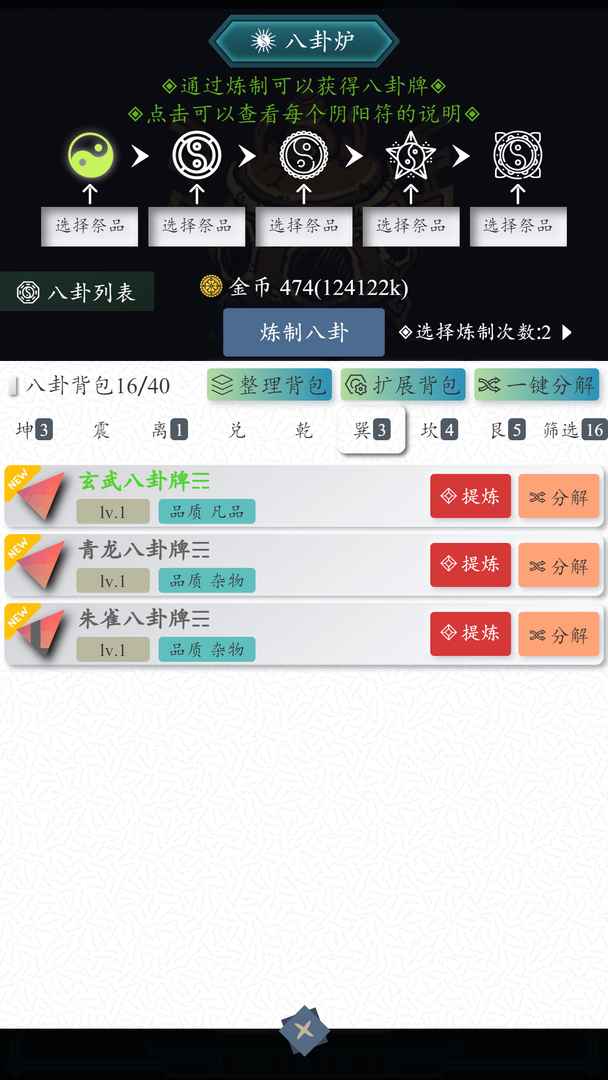Tap 一键分解 to decompose all
Screen dimensions: 608x1080
537,385
